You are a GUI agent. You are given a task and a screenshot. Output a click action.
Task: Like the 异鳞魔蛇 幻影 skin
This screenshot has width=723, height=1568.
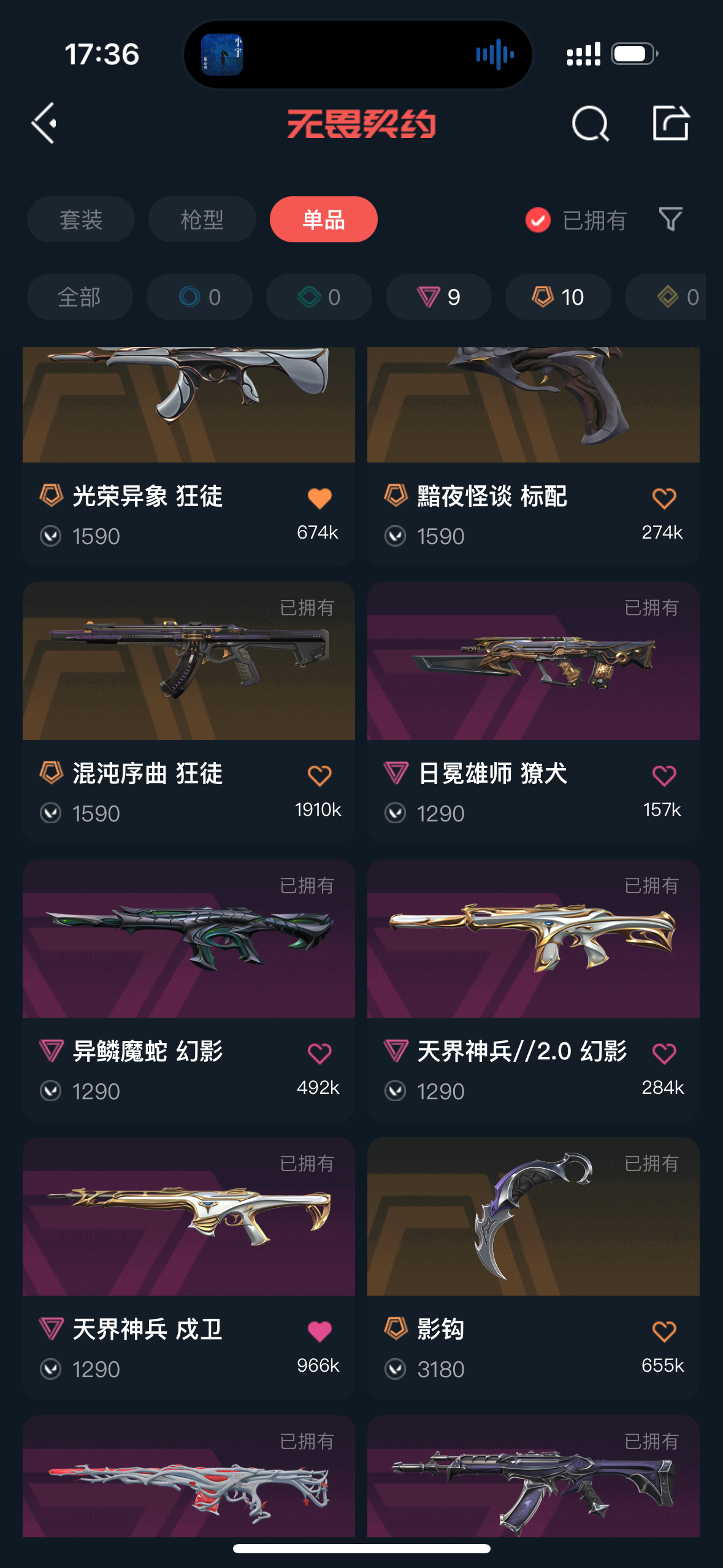319,1053
